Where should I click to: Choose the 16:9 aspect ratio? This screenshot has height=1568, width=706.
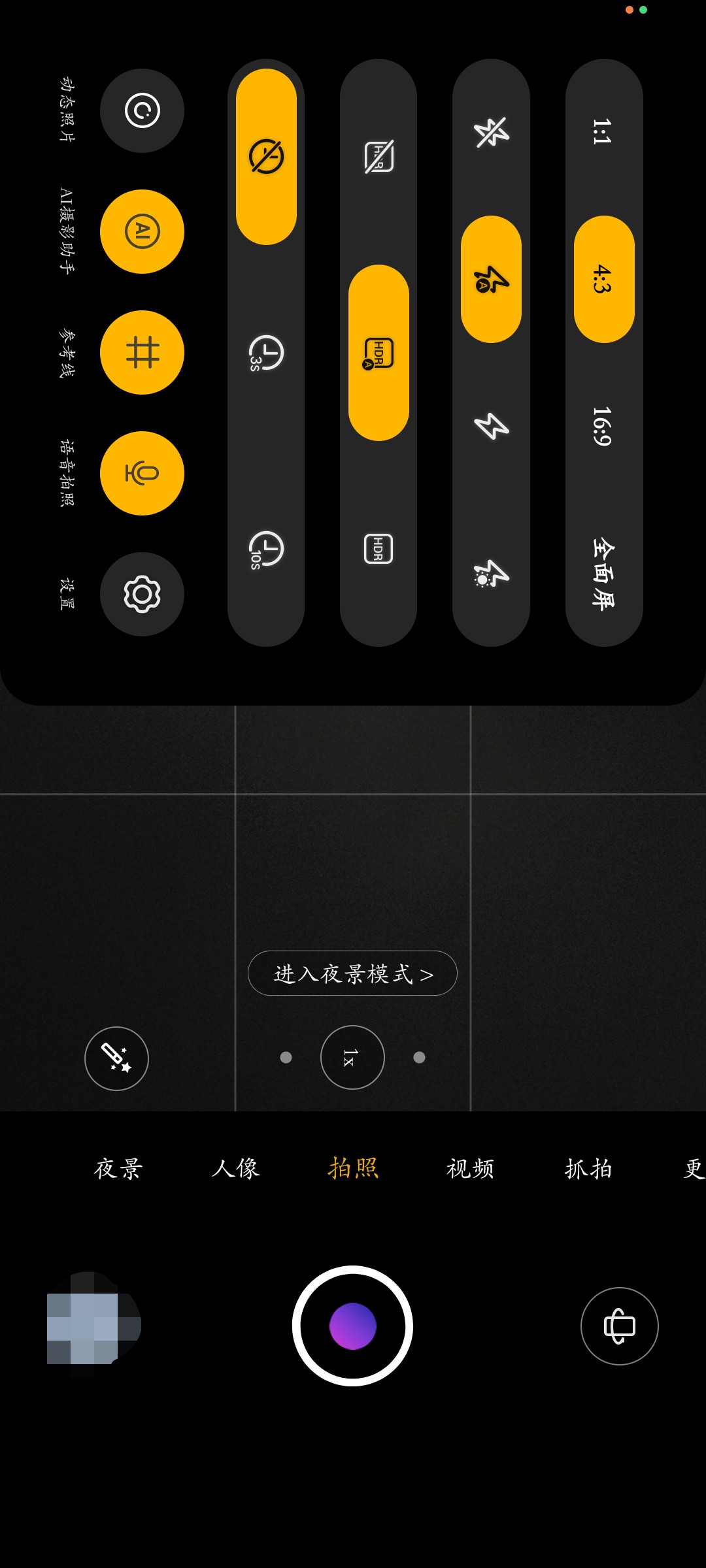coord(603,427)
